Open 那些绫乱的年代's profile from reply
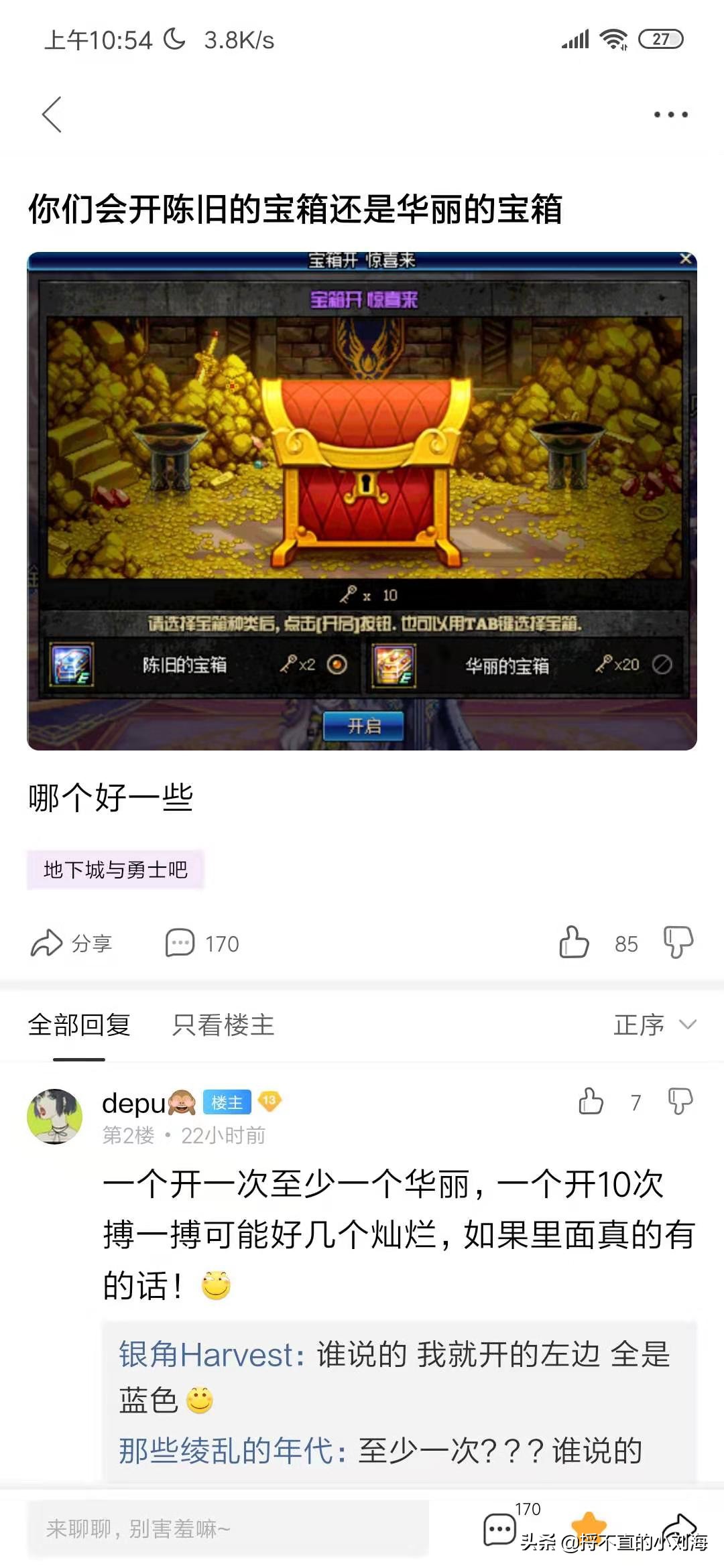 [x=227, y=1451]
